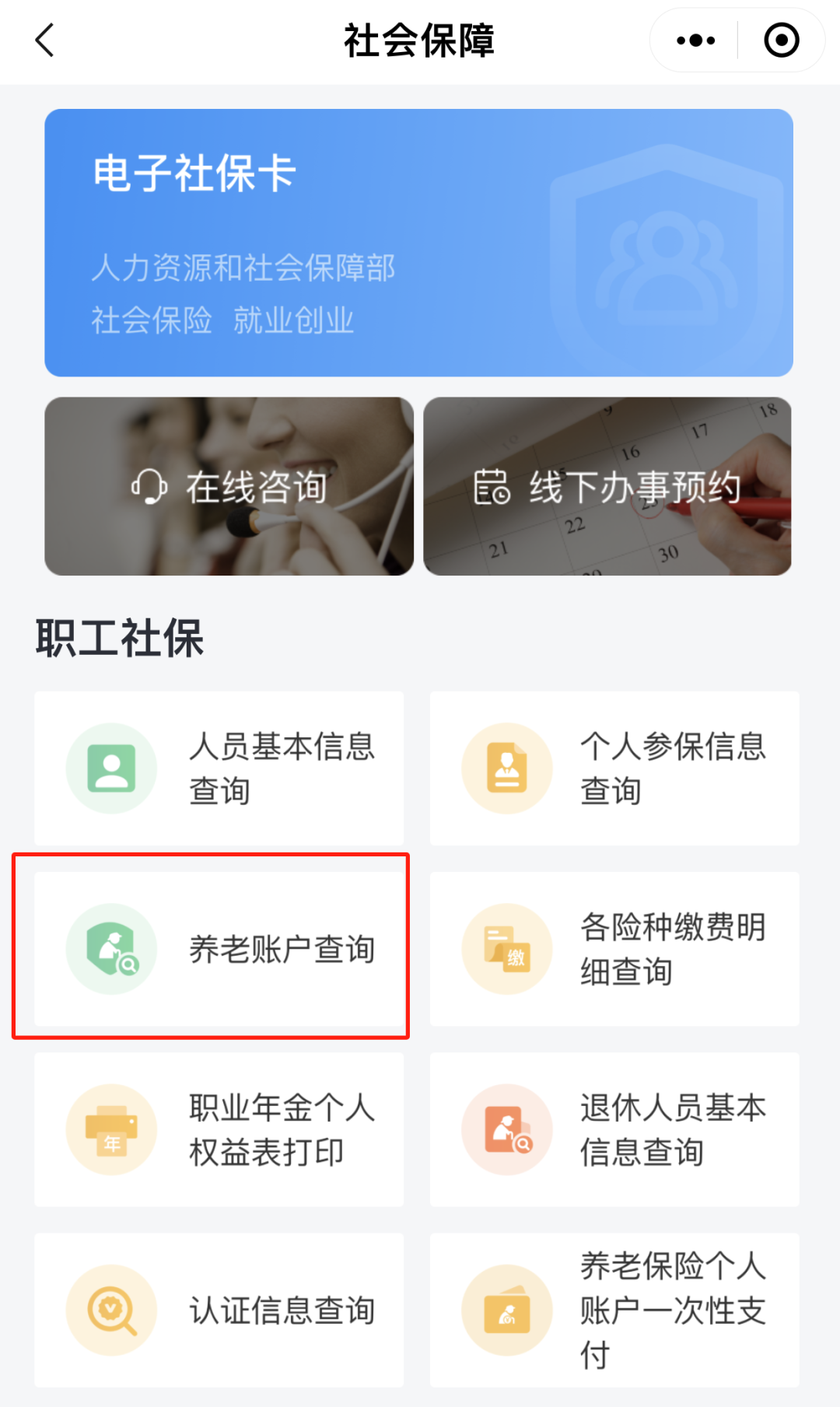
Task: Open 线下办事预约 appointment booking
Action: point(607,487)
